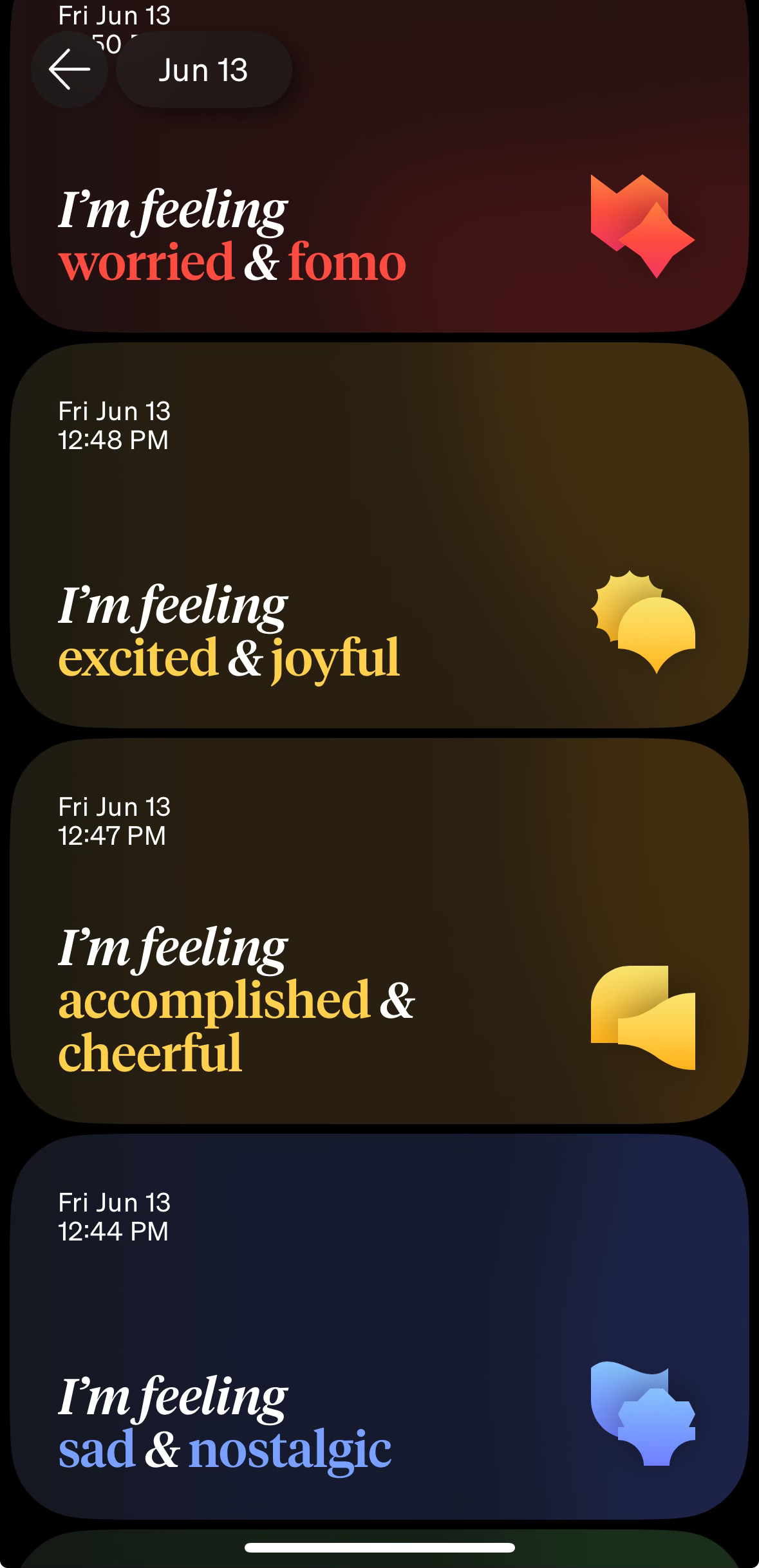Select the sad & nostalgic entry
This screenshot has width=759, height=1568.
pos(379,1327)
